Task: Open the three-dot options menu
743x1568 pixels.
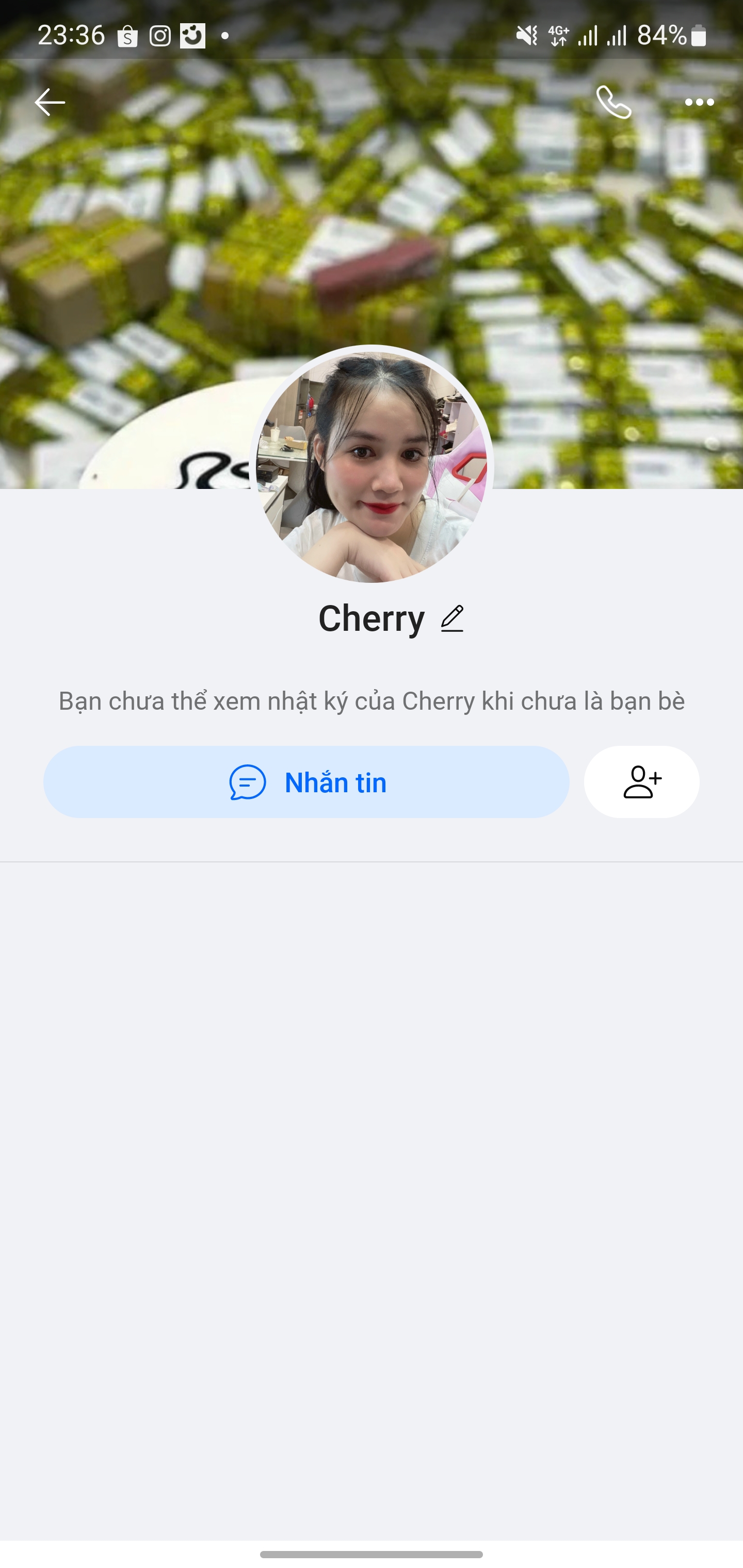Action: coord(698,102)
